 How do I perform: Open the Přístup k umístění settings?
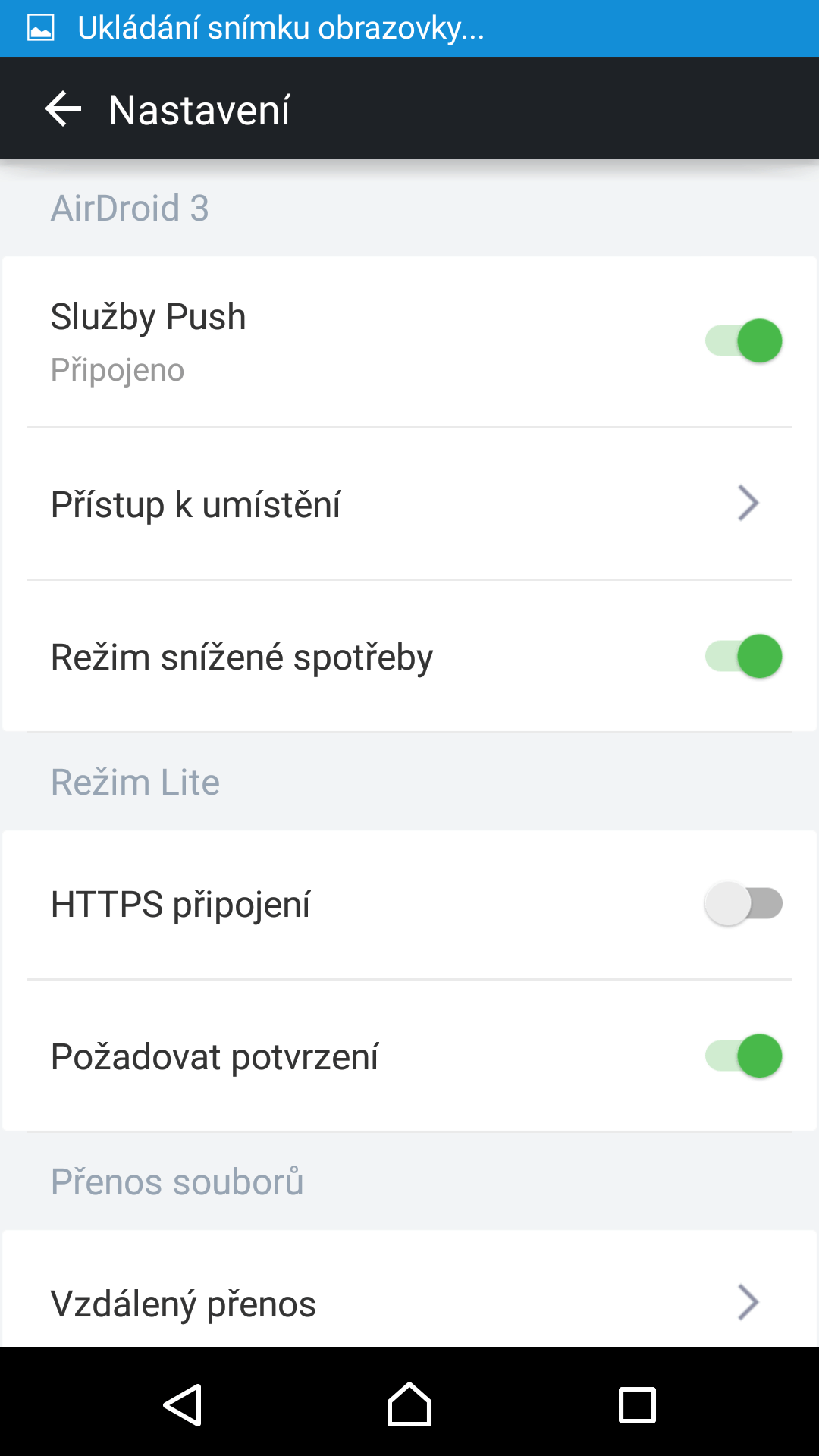(x=409, y=504)
